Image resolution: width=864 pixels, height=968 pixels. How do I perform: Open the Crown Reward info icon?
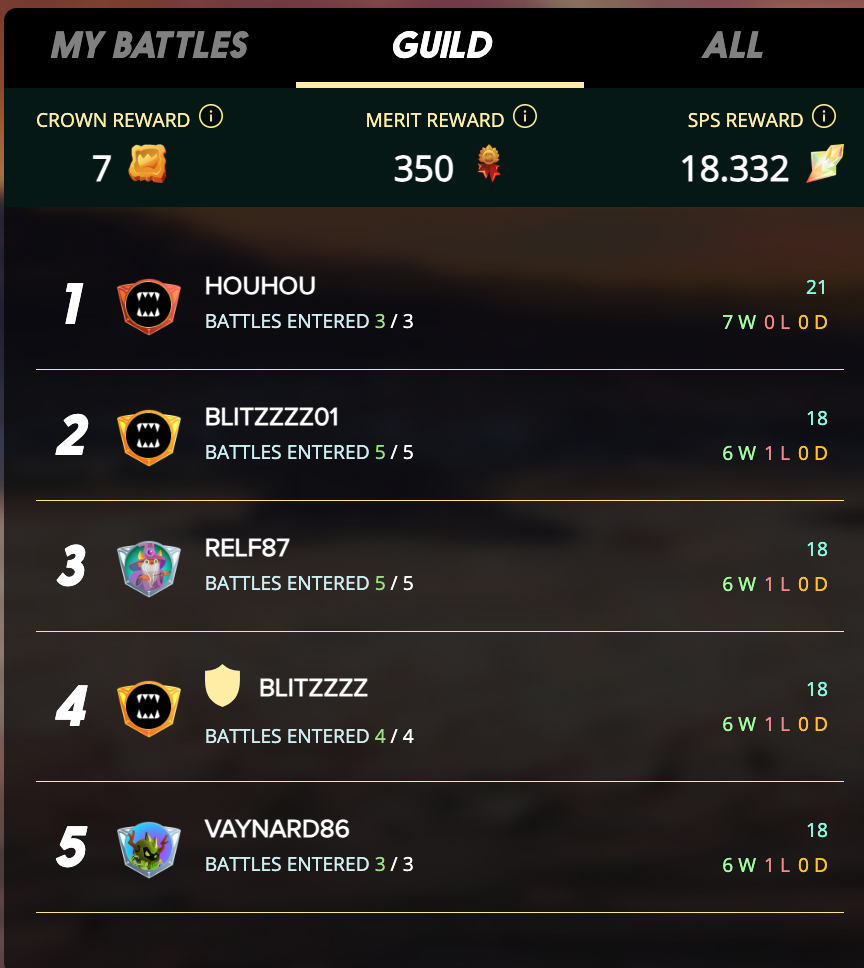211,117
